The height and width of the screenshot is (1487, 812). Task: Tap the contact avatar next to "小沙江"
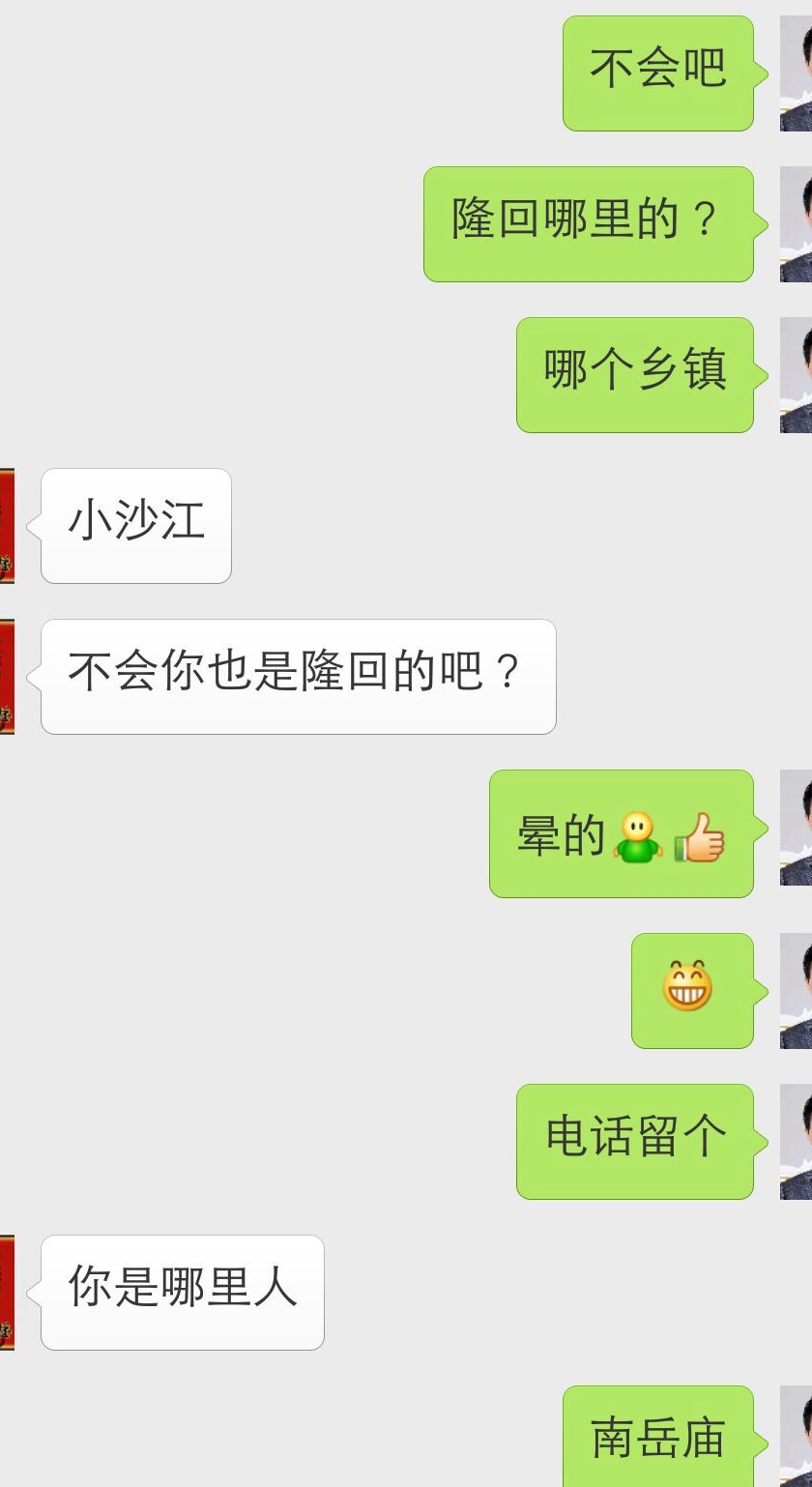(x=7, y=526)
